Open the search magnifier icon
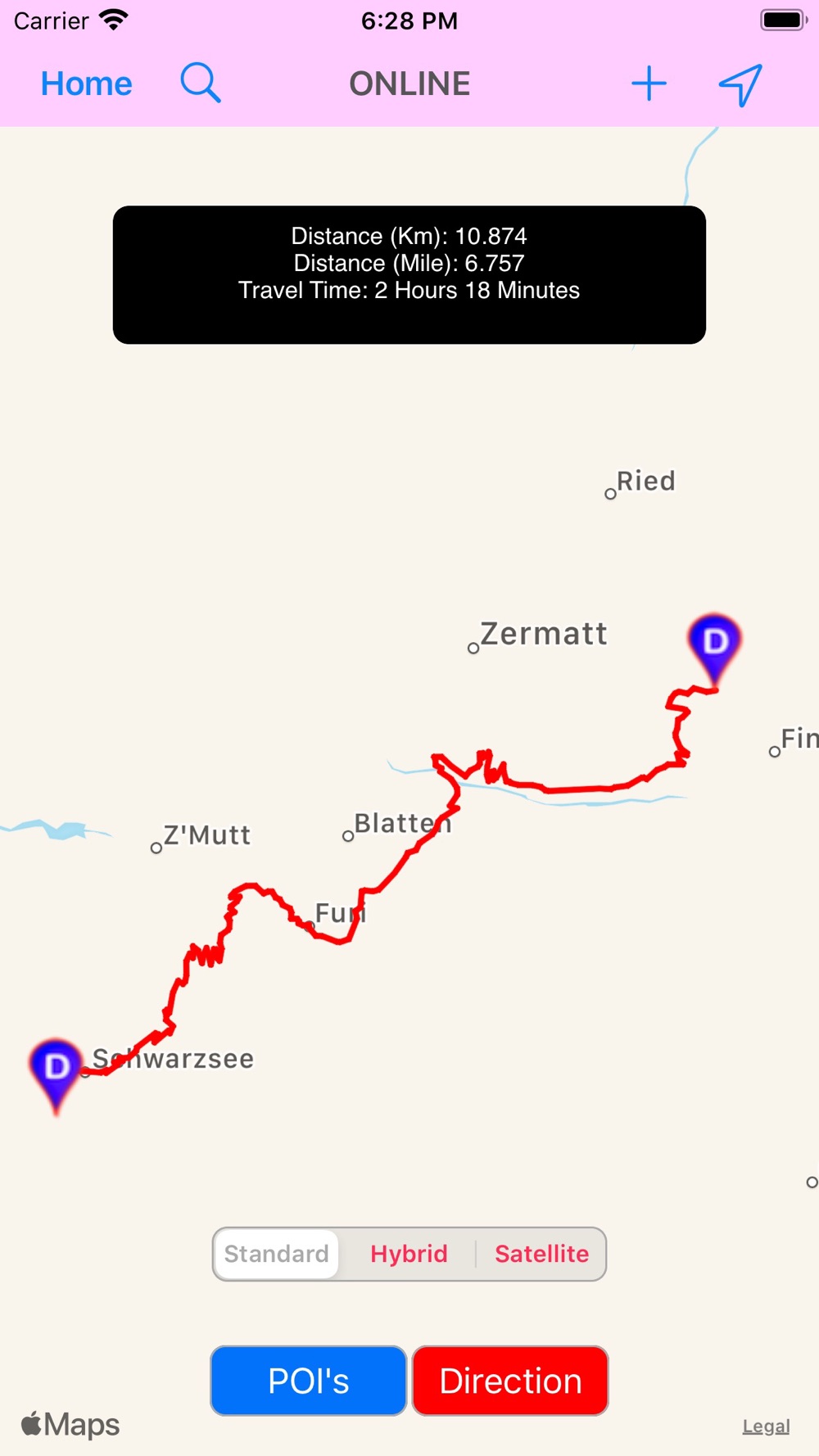This screenshot has width=819, height=1456. [201, 84]
